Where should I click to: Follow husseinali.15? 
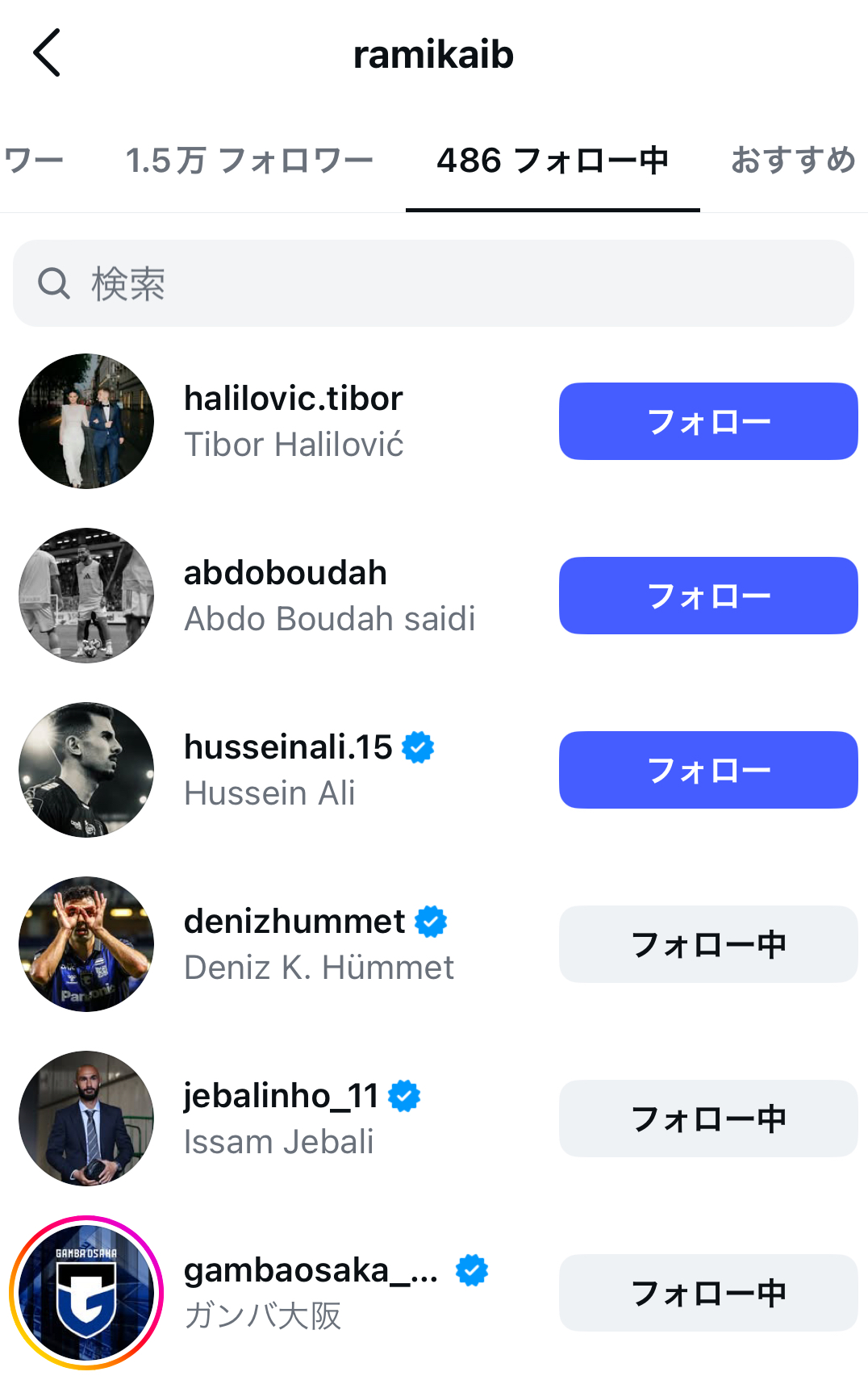coord(707,770)
